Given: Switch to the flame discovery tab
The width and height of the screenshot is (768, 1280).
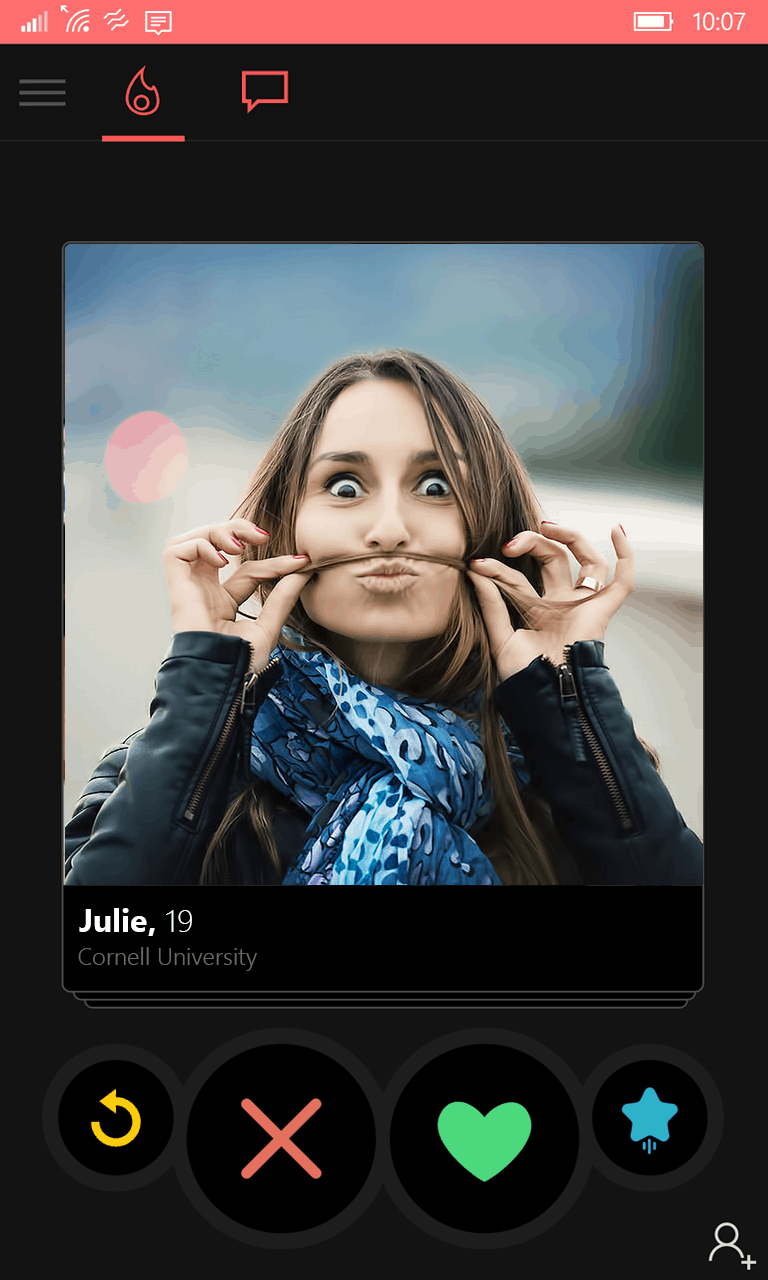Looking at the screenshot, I should click(143, 91).
